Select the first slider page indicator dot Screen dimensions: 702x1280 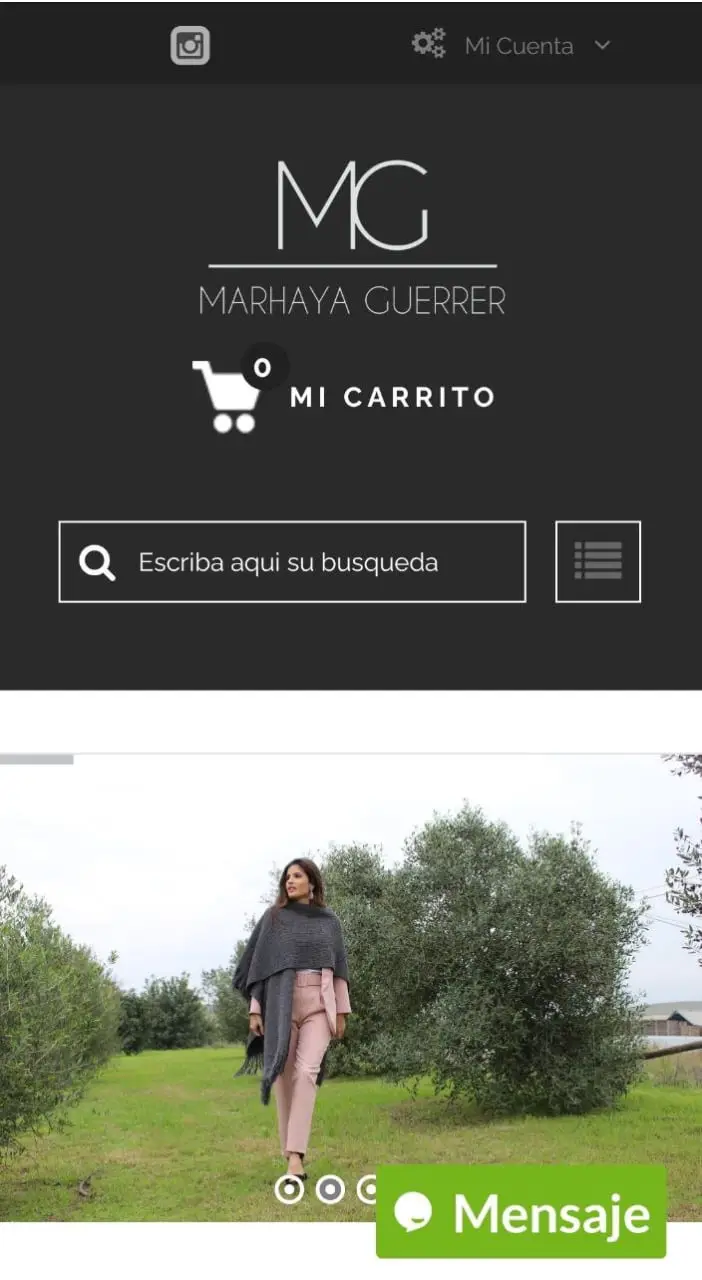(x=289, y=1188)
